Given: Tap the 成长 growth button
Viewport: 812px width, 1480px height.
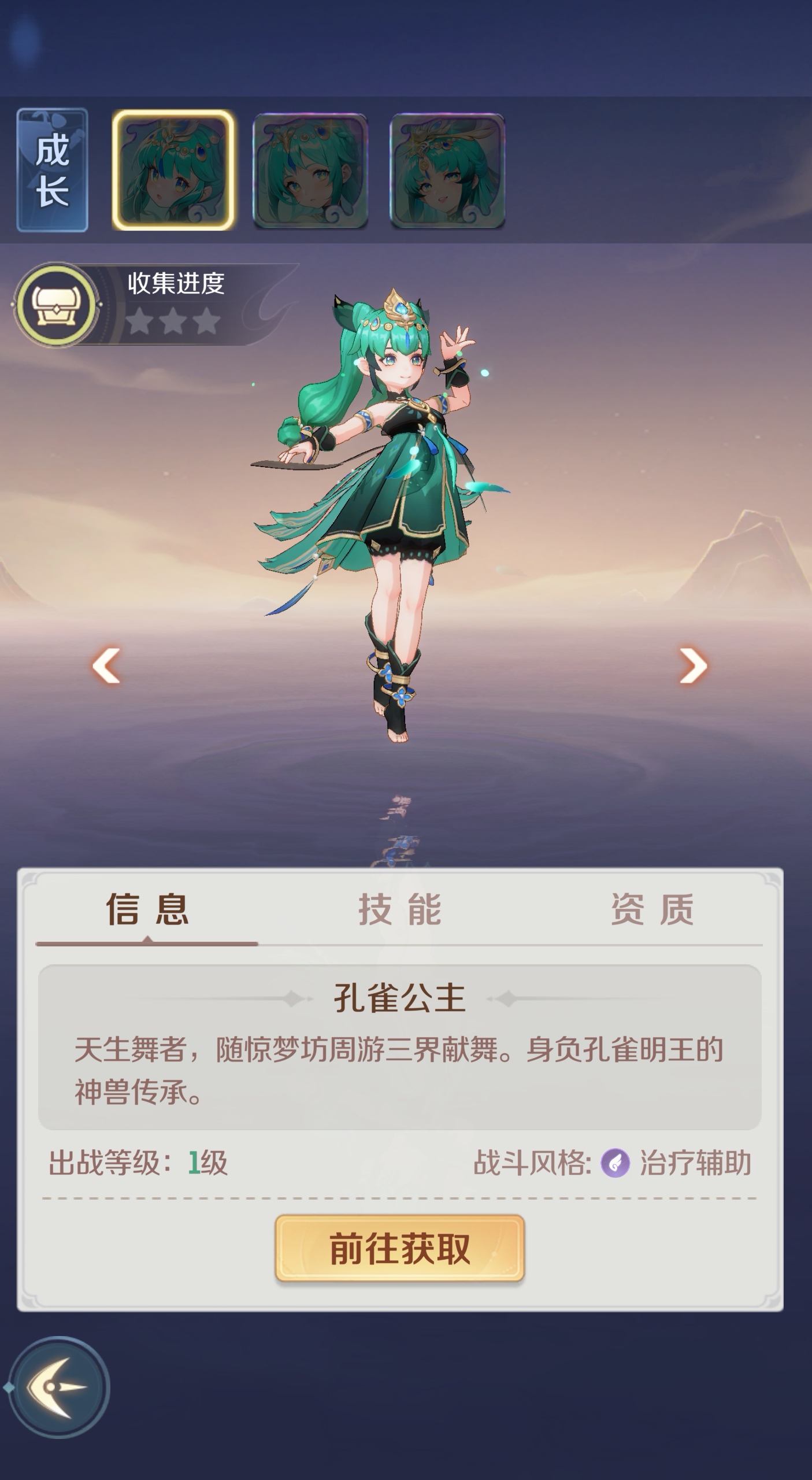Looking at the screenshot, I should pyautogui.click(x=52, y=170).
